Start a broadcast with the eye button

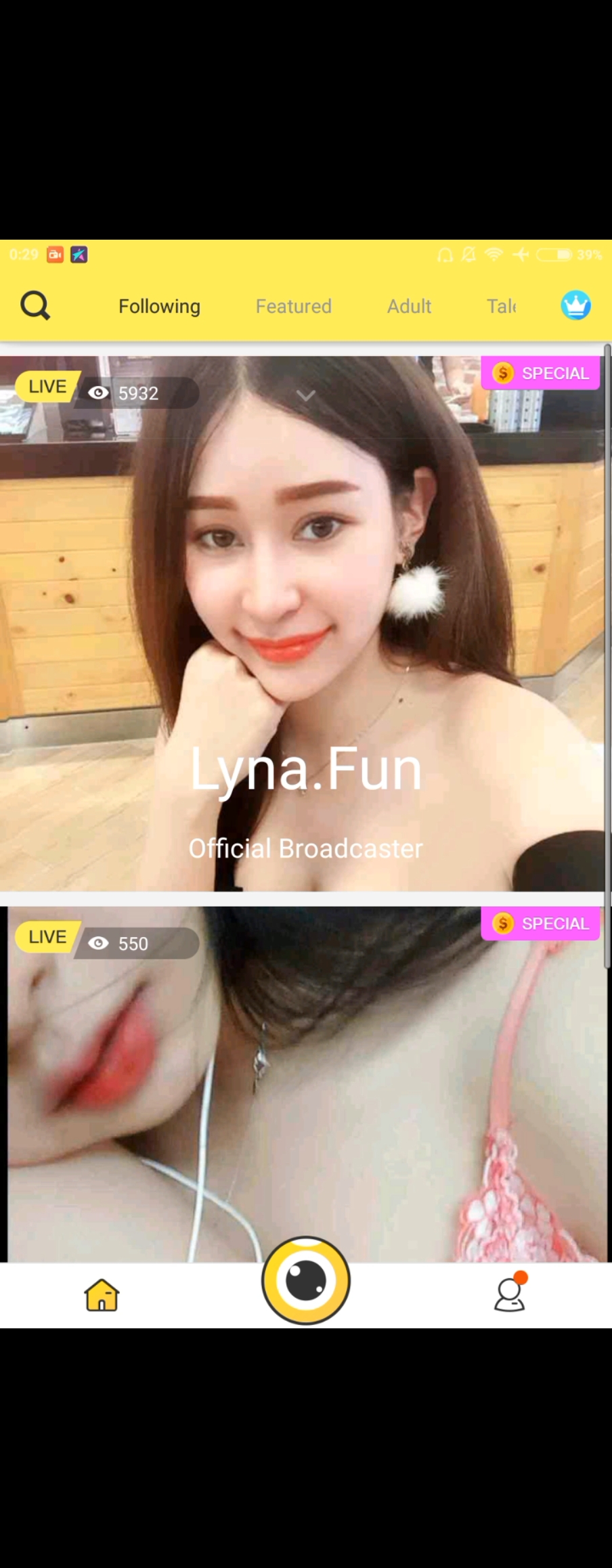point(306,1280)
